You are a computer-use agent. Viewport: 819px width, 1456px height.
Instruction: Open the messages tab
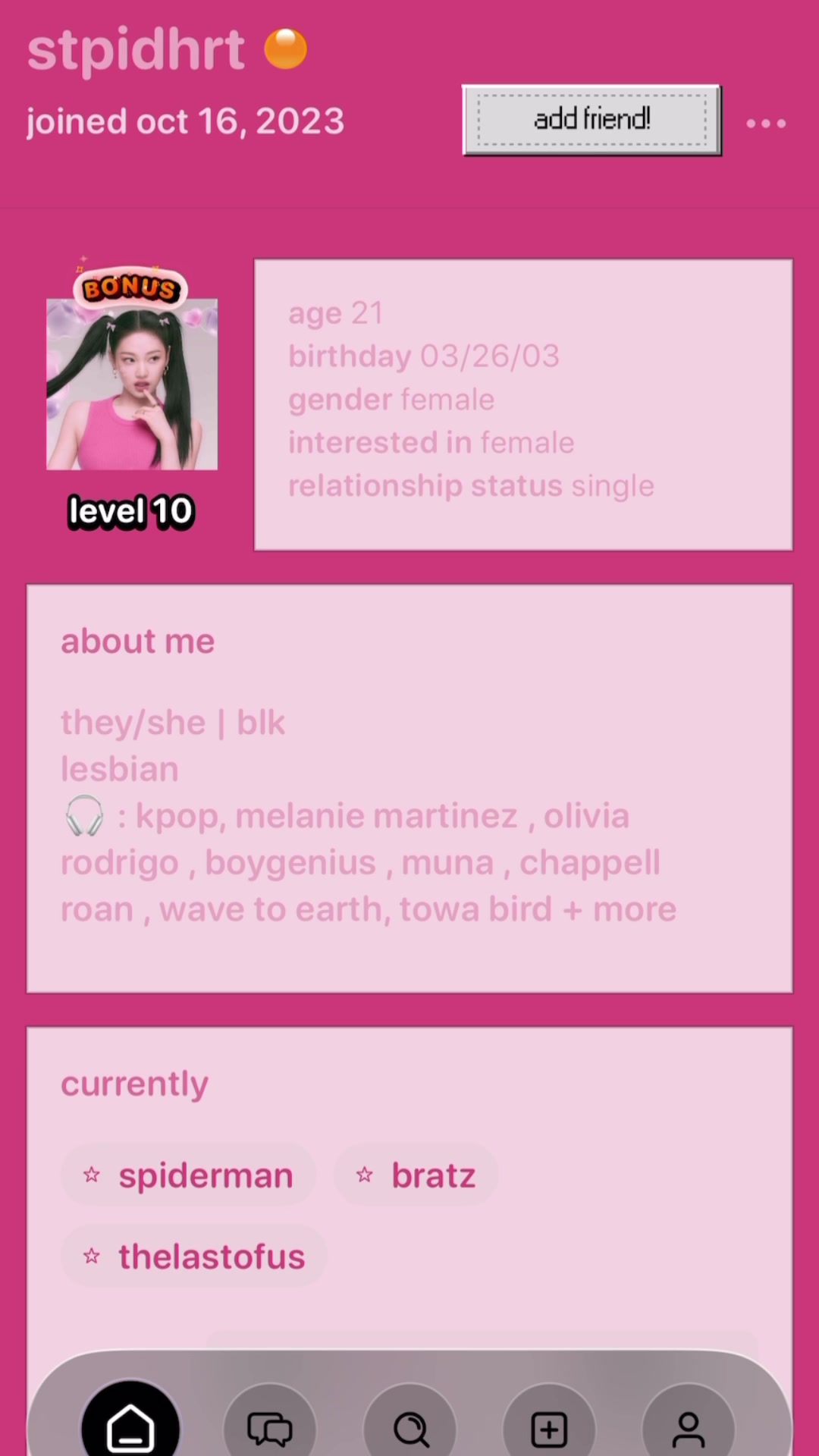[270, 1429]
